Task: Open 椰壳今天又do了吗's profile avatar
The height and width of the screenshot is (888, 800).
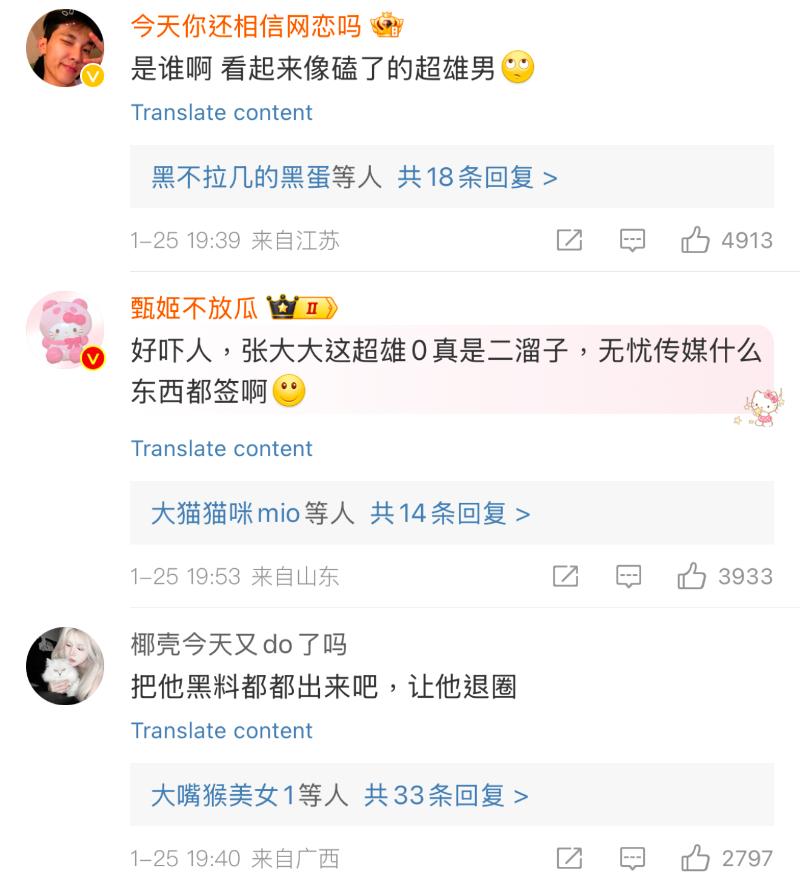Action: [65, 665]
